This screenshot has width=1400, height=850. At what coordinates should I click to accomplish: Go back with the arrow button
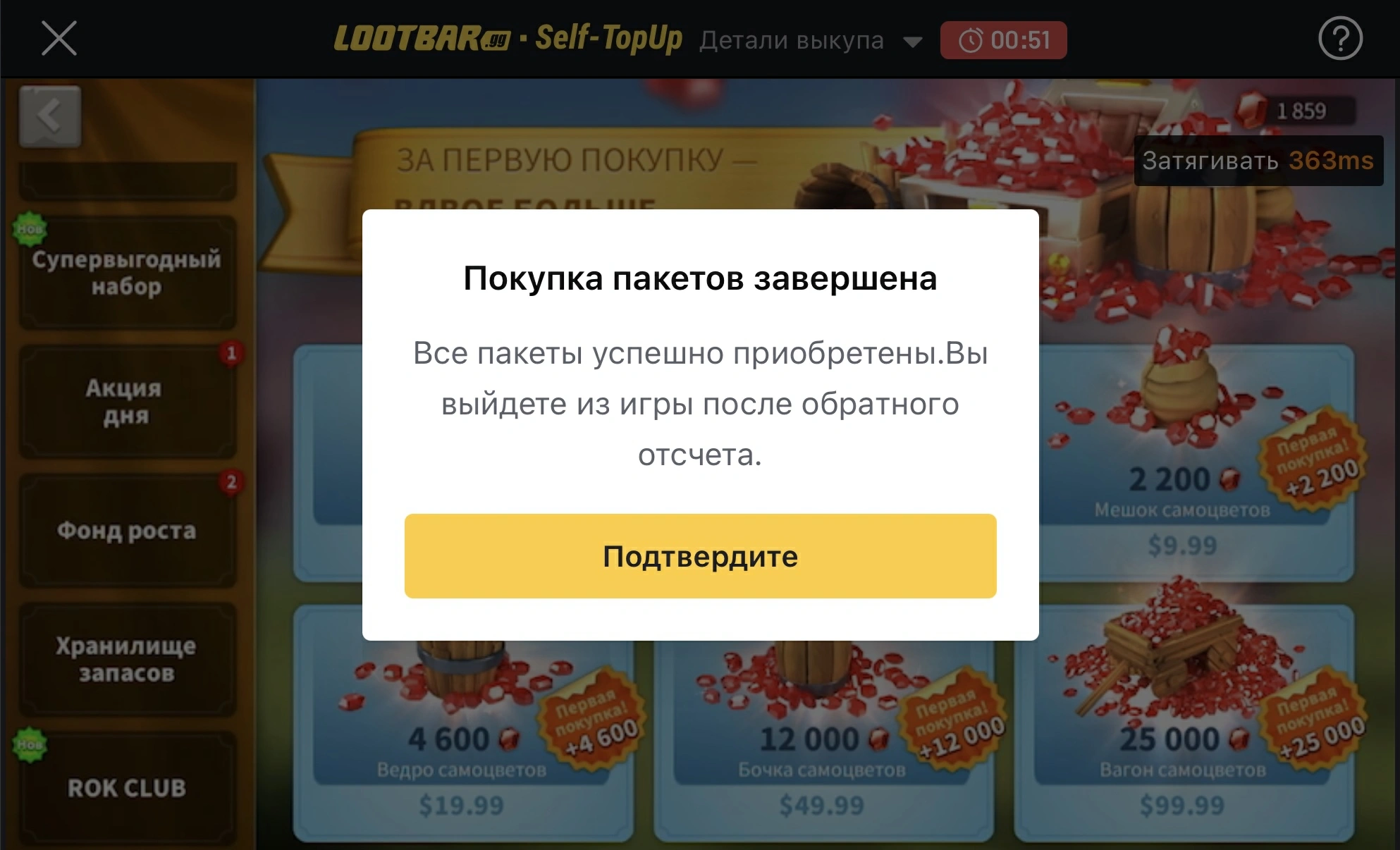[50, 116]
